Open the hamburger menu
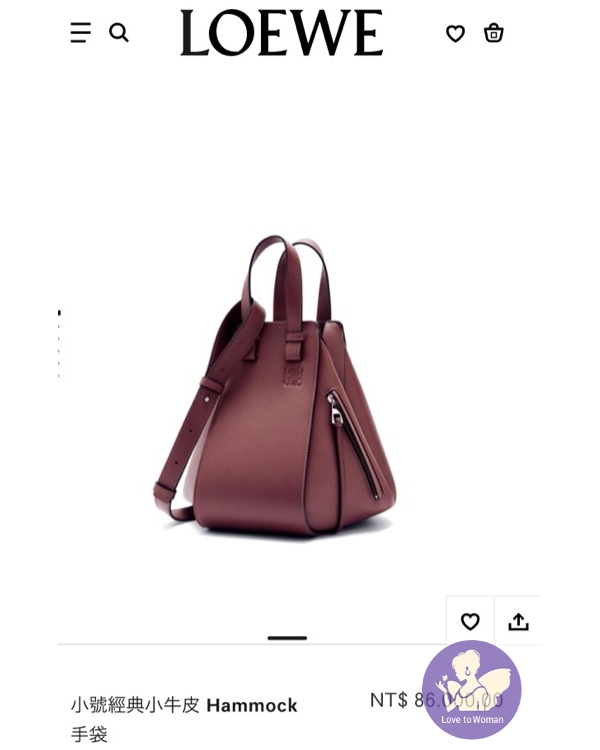Viewport: 600px width, 750px height. 80,33
